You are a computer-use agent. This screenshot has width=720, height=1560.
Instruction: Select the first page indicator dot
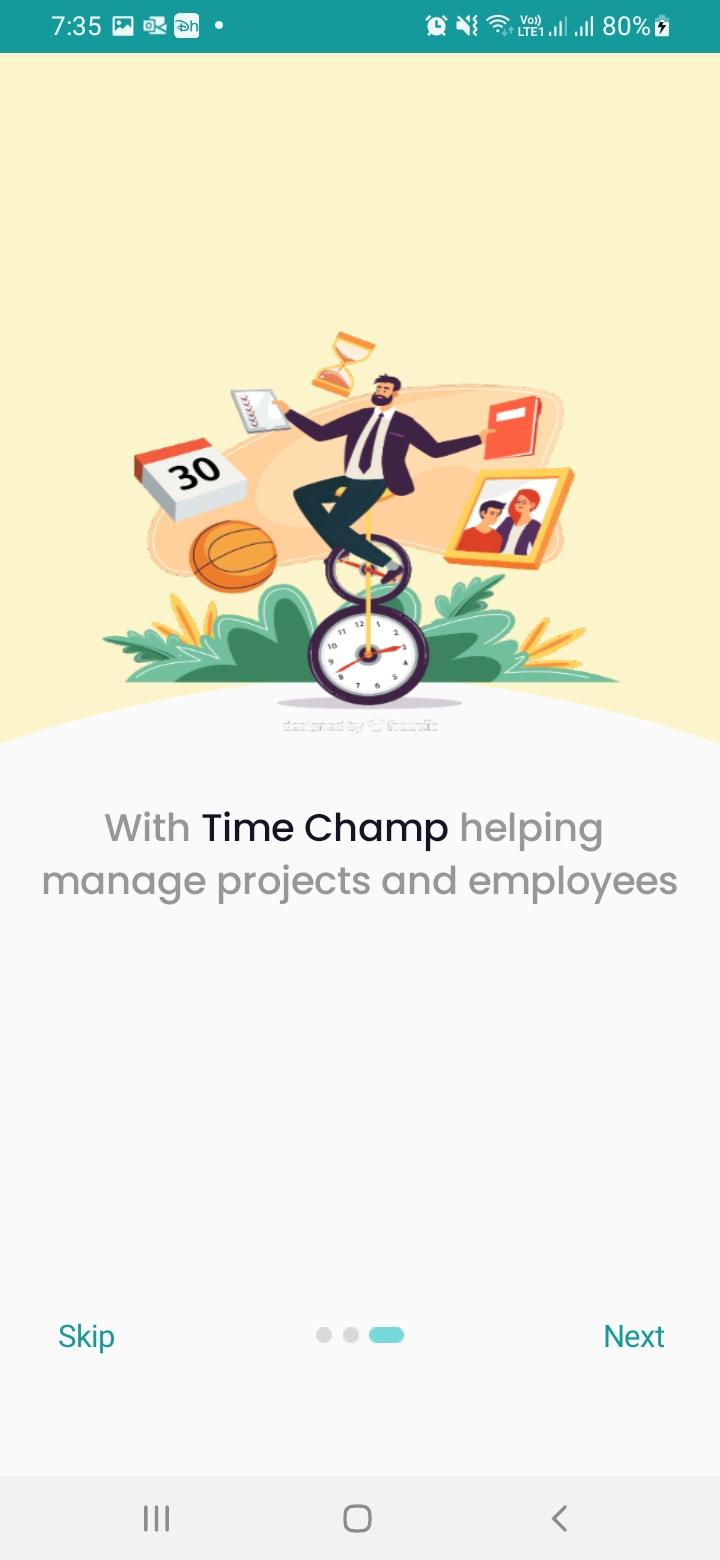point(323,1335)
